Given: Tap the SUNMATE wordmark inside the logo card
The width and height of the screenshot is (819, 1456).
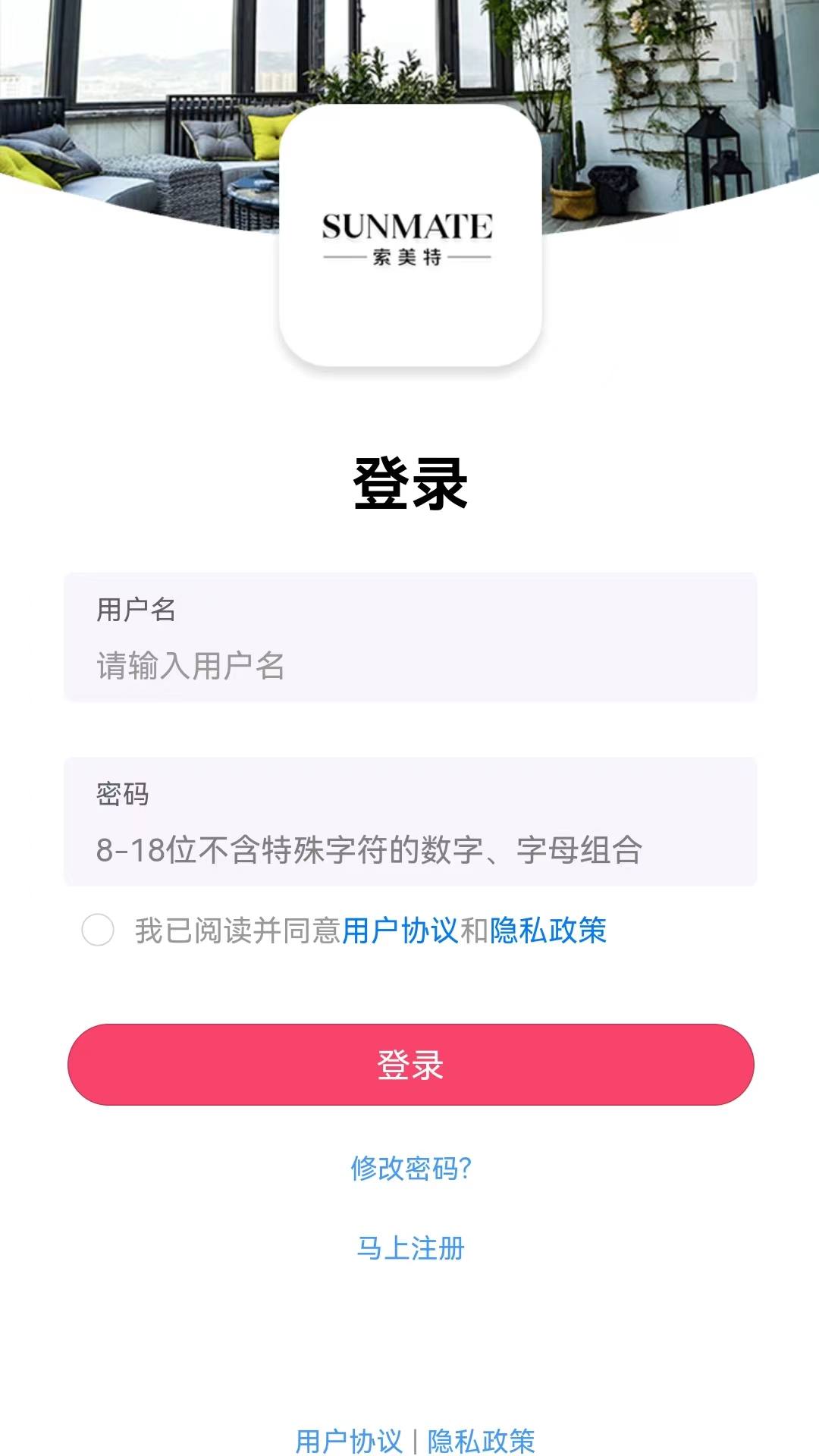Looking at the screenshot, I should point(409,225).
